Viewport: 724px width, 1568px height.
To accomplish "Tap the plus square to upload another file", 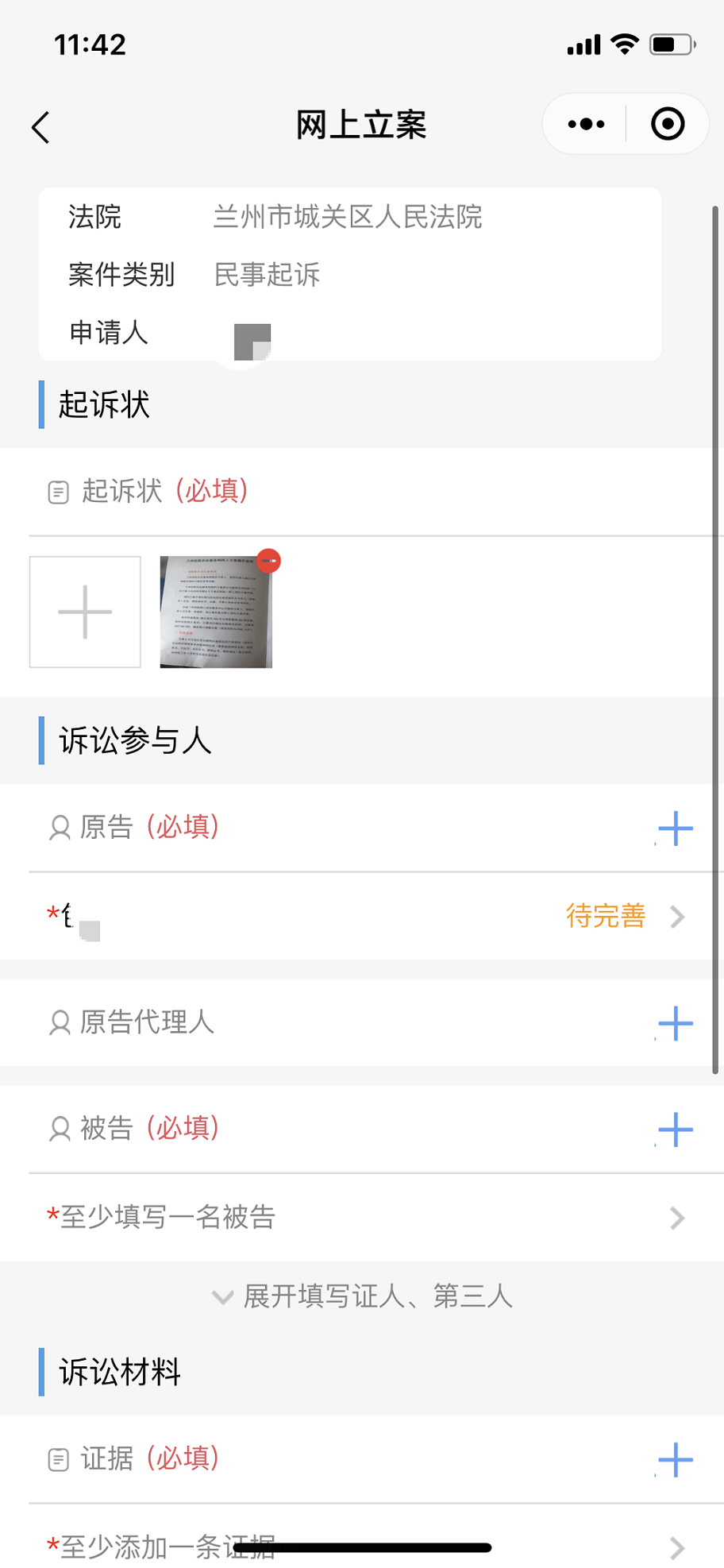I will [x=84, y=612].
